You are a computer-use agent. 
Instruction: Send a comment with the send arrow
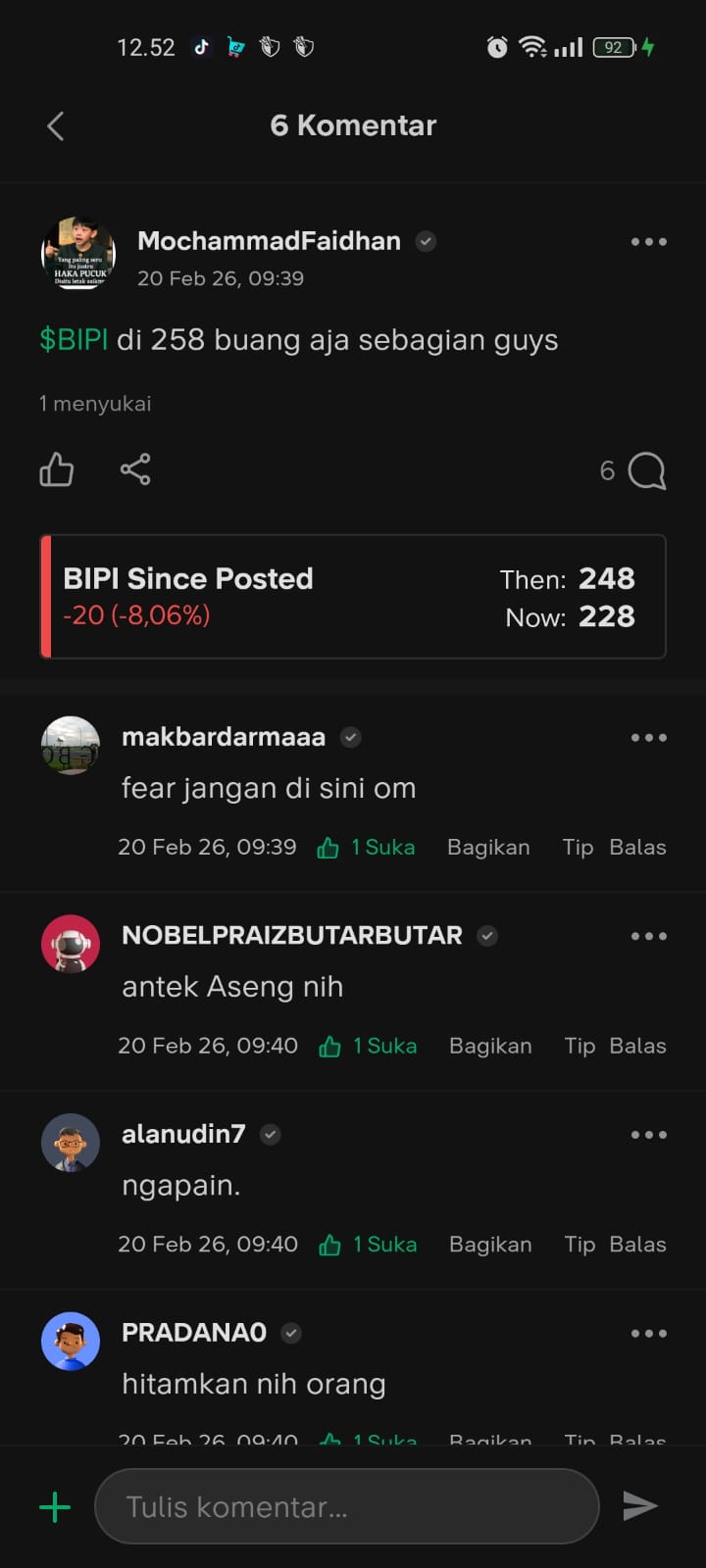tap(639, 1506)
